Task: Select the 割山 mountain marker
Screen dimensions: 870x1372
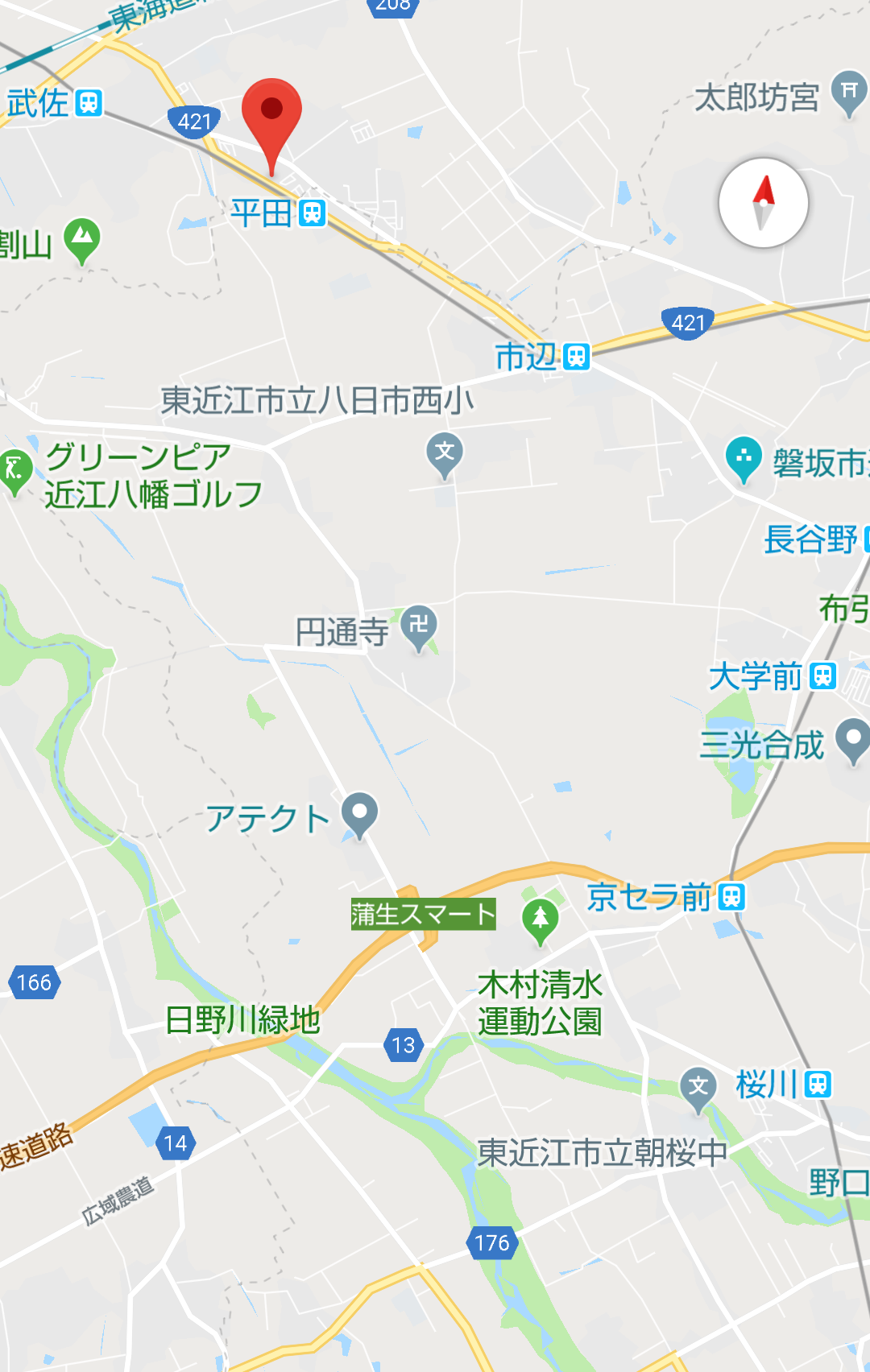Action: click(x=82, y=238)
